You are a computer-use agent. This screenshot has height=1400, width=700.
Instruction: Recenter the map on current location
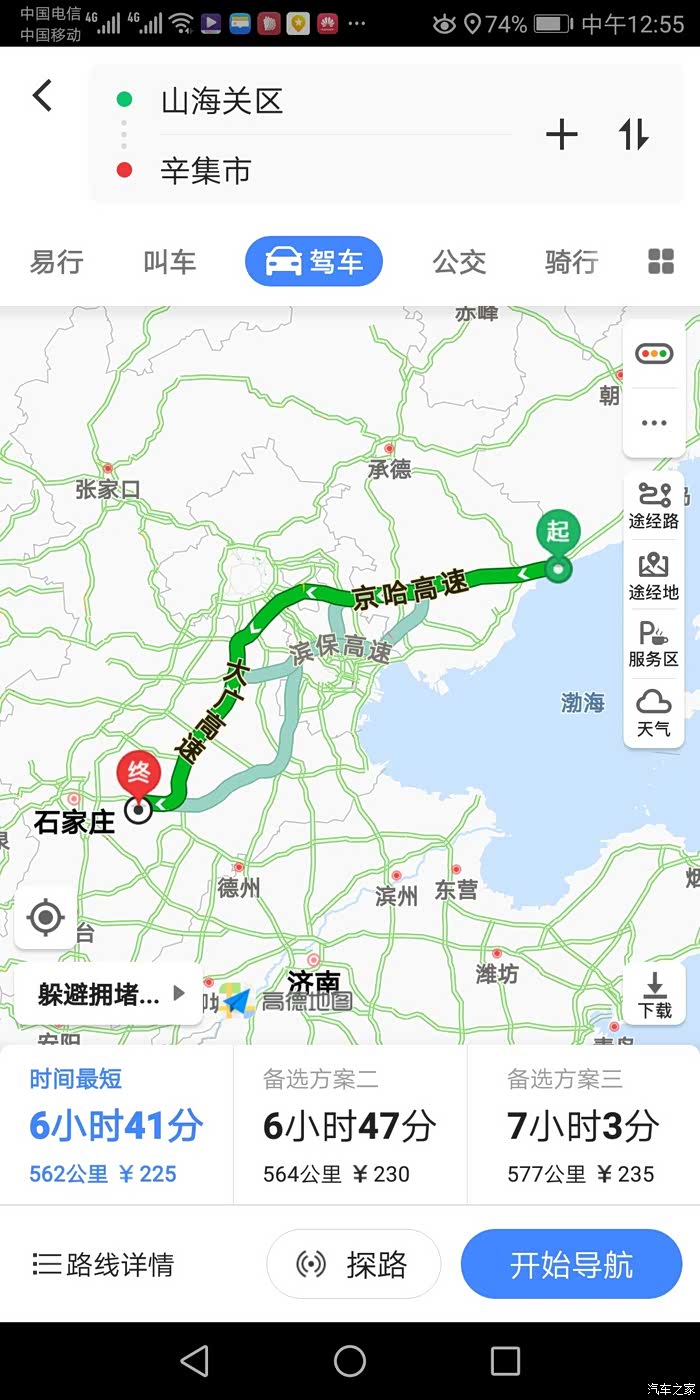point(46,917)
